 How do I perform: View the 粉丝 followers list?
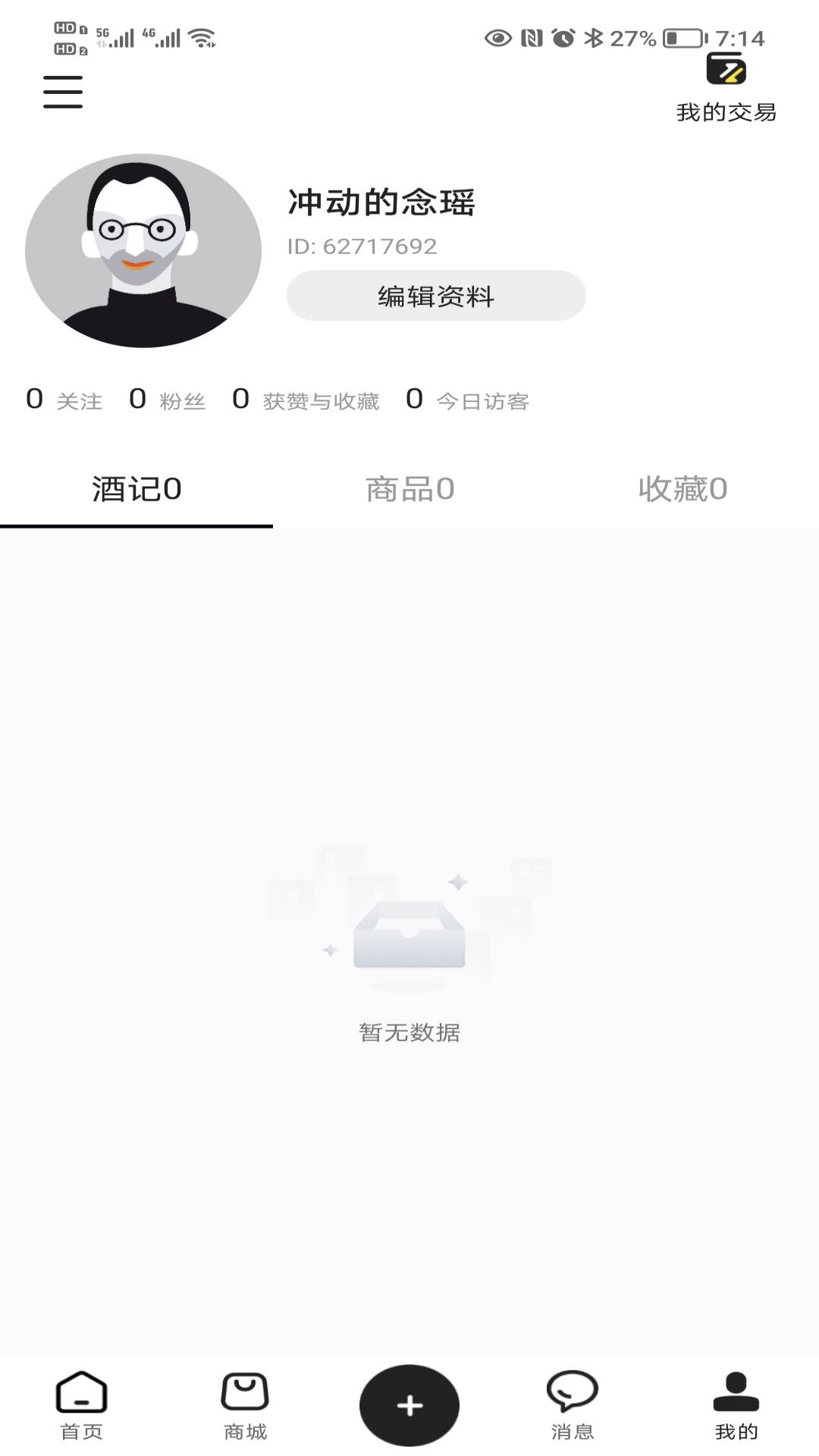(x=168, y=400)
